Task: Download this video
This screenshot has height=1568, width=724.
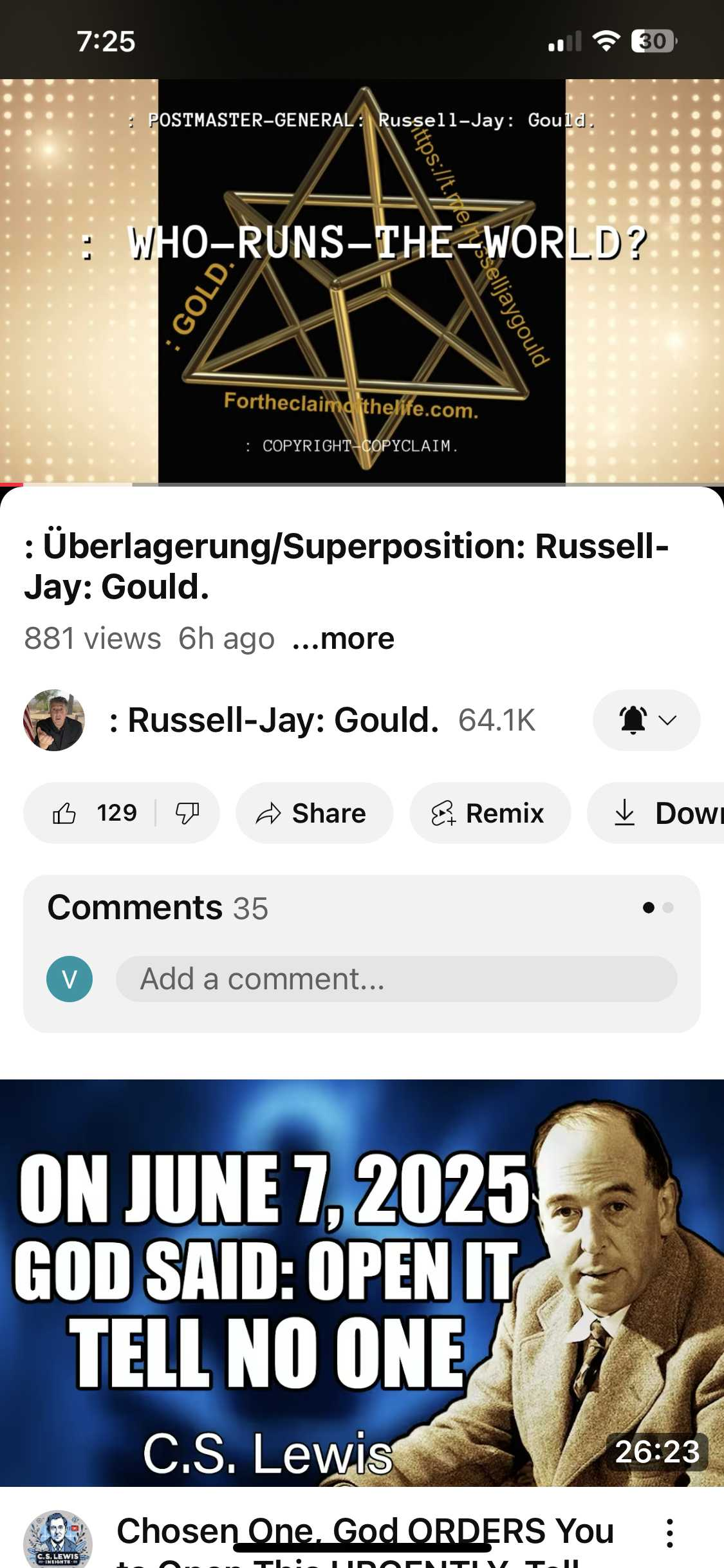Action: point(656,813)
